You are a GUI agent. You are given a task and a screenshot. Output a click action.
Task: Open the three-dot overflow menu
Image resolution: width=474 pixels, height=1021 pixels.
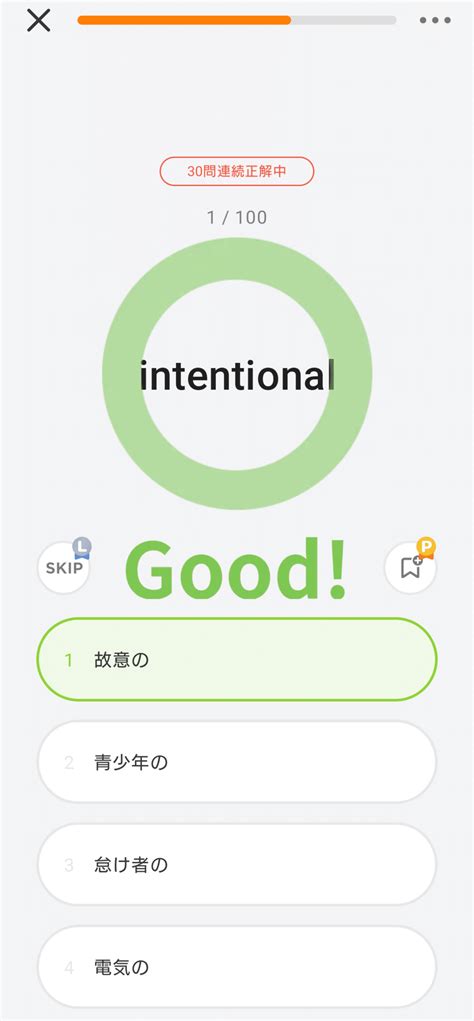pos(435,20)
